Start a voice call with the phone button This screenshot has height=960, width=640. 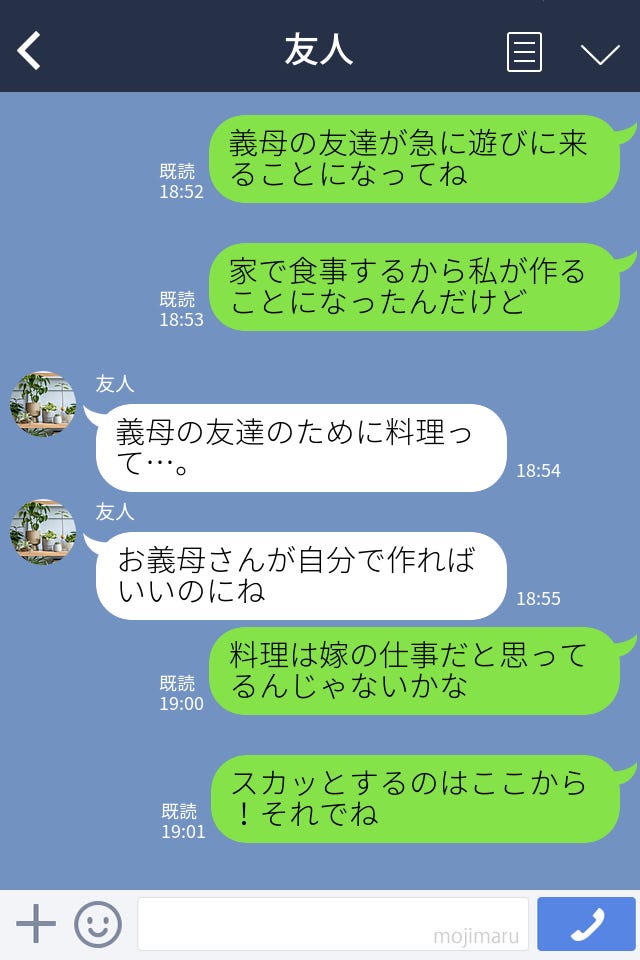click(586, 924)
